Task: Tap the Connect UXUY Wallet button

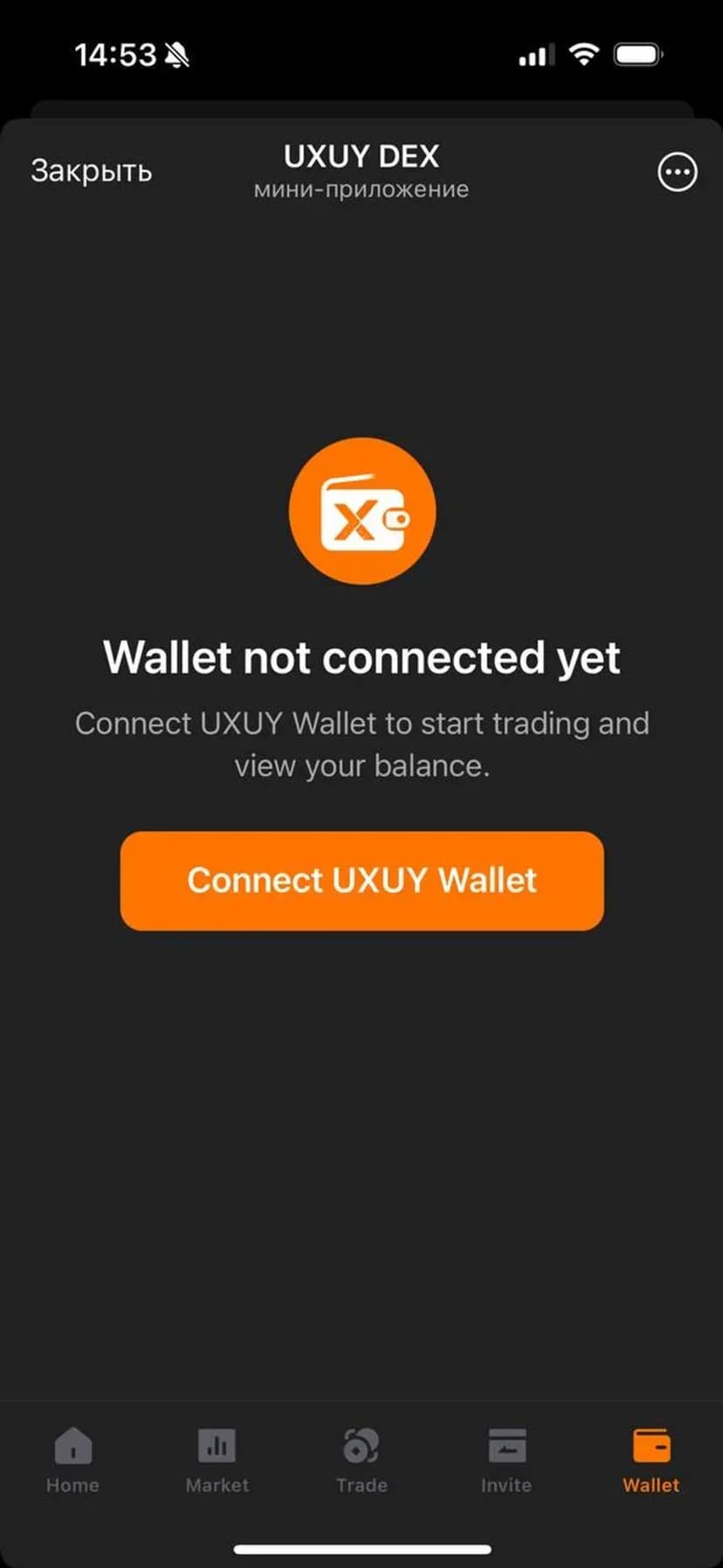Action: tap(361, 880)
